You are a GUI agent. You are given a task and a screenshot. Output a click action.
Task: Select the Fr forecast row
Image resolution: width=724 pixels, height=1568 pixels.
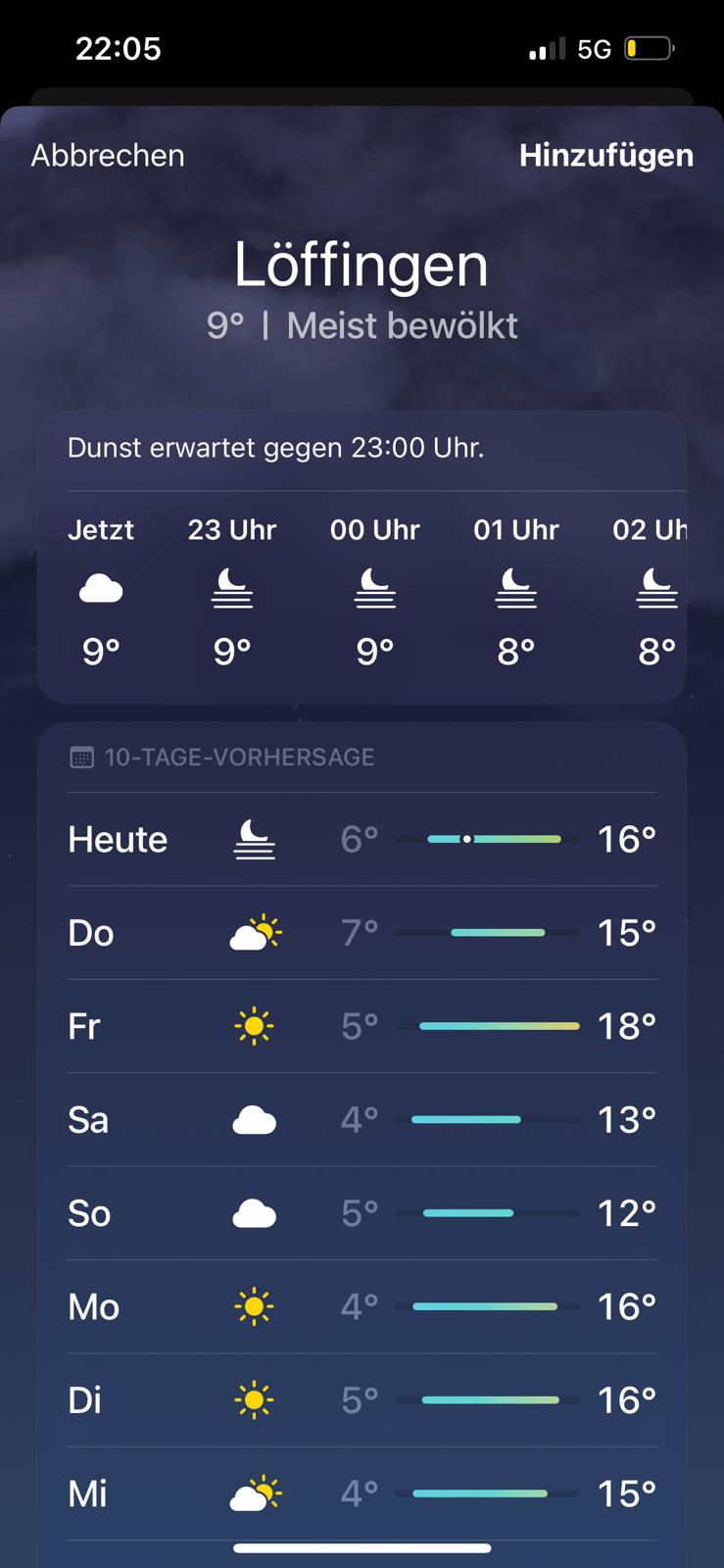pos(362,1026)
